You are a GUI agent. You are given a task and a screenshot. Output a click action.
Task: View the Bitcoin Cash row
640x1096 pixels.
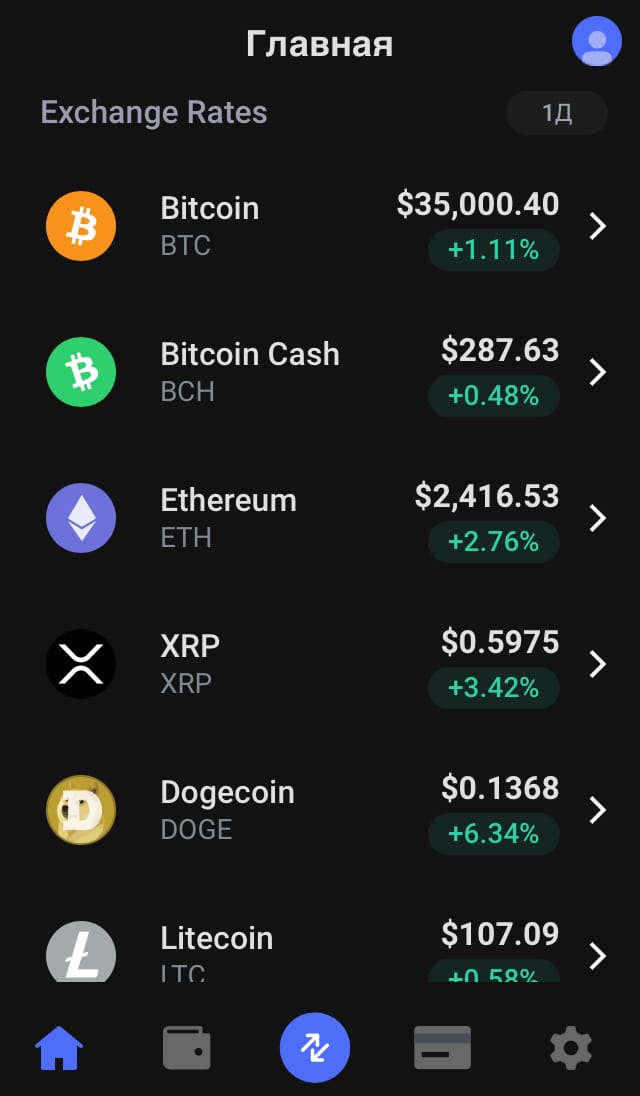[320, 372]
